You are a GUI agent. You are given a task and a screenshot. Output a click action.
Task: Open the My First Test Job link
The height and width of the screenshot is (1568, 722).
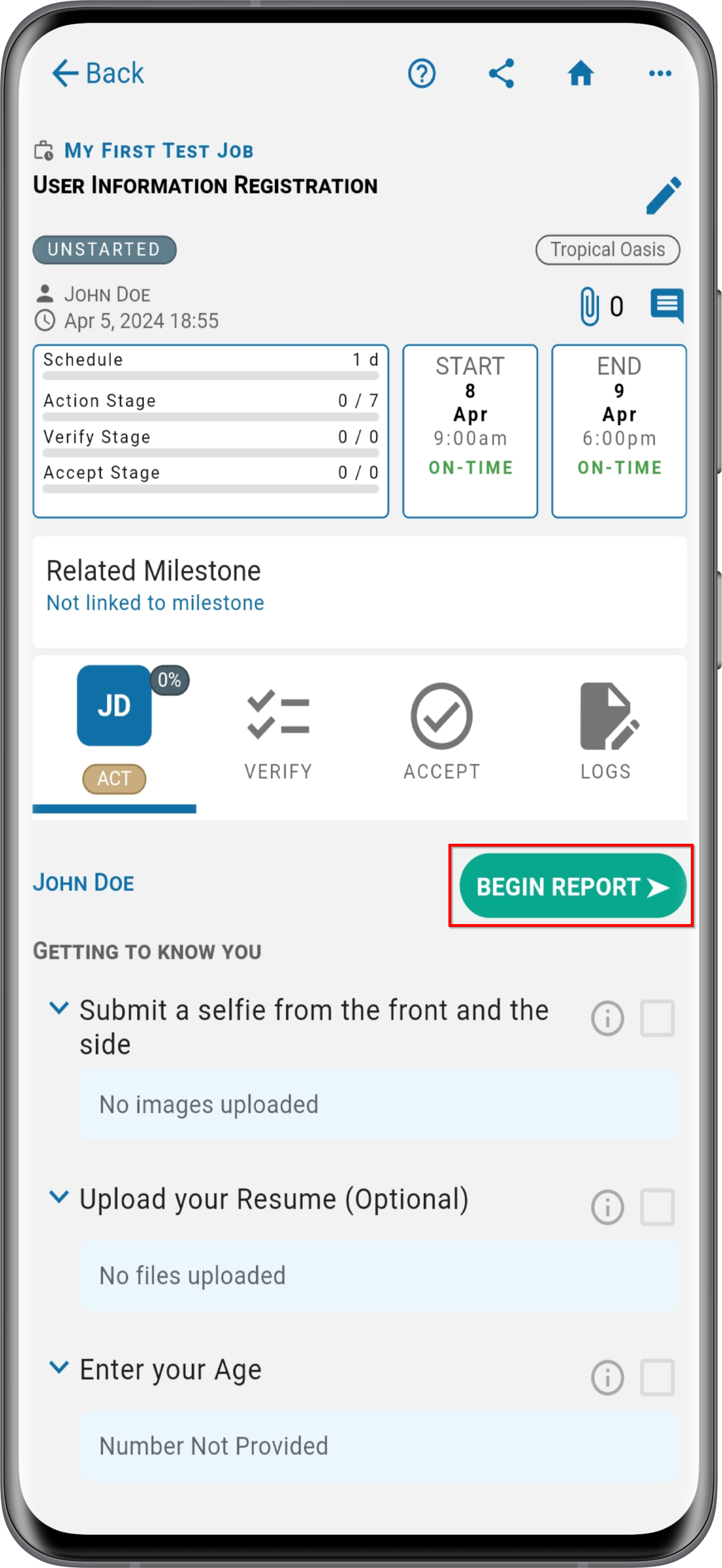(158, 150)
